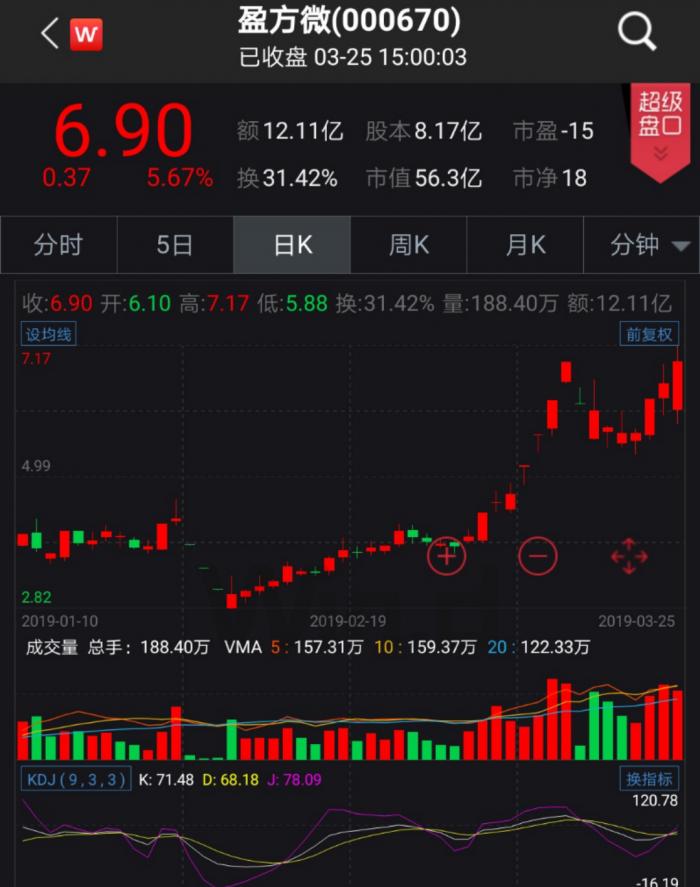Open the search magnifier
This screenshot has height=887, width=700.
click(x=636, y=33)
